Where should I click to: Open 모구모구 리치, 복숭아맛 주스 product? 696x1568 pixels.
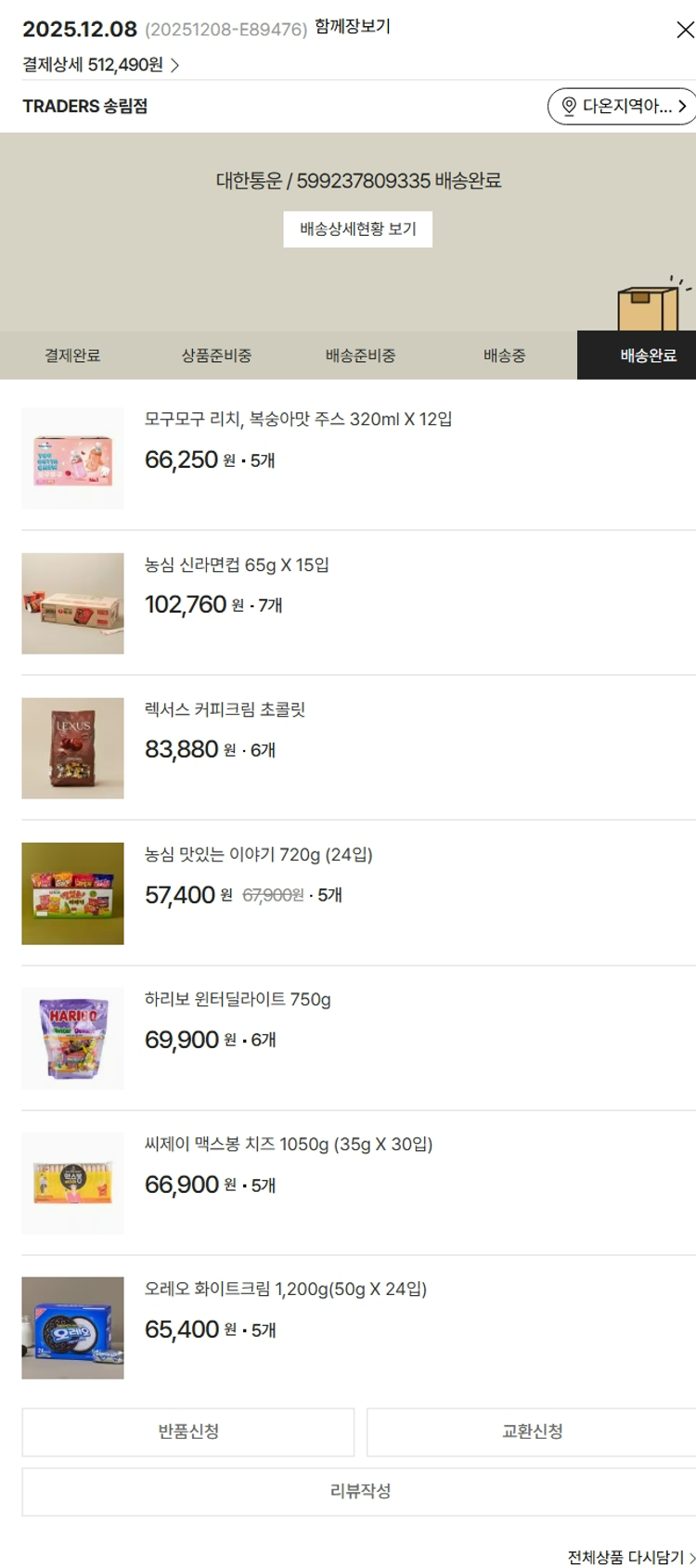coord(298,420)
